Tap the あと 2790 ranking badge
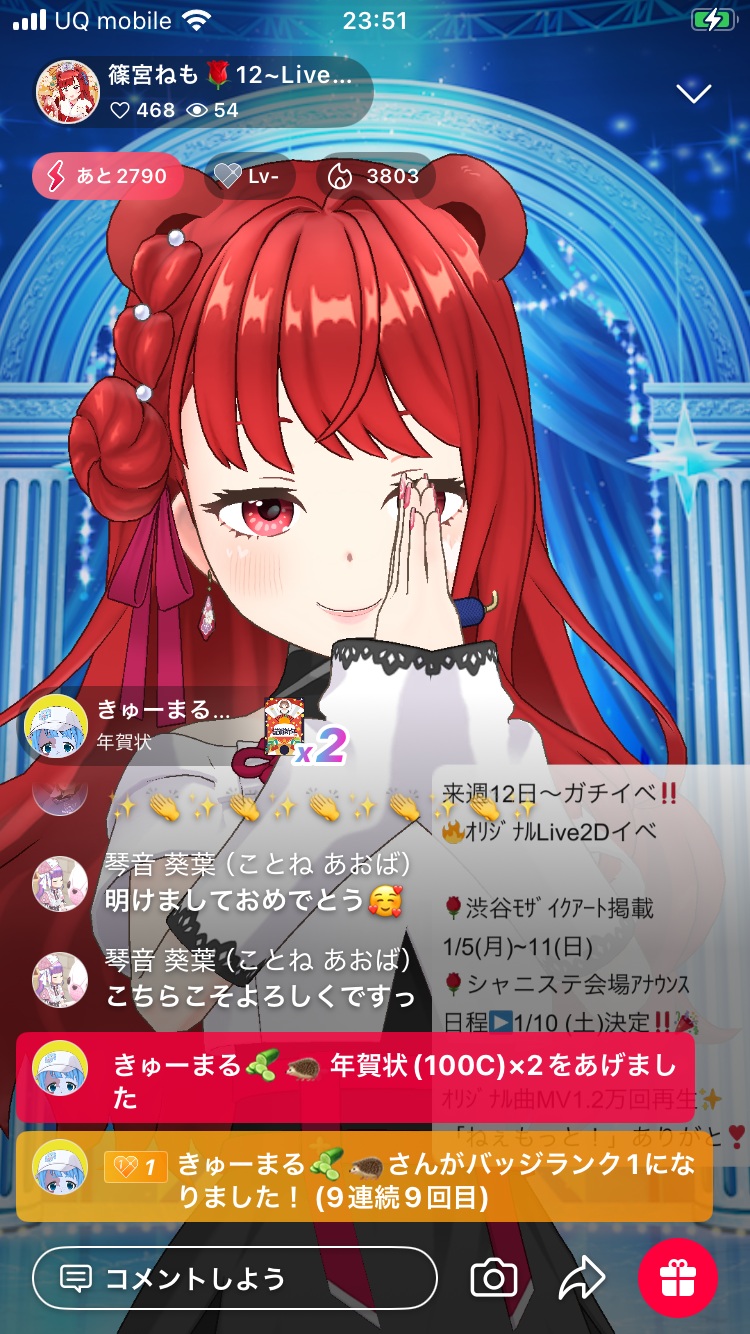This screenshot has height=1334, width=750. point(107,177)
